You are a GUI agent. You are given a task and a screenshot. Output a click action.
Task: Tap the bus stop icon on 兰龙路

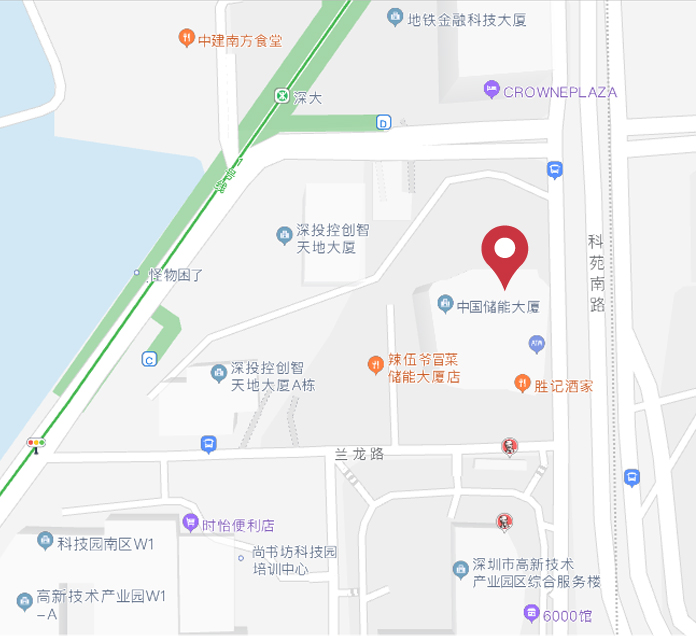(x=208, y=444)
